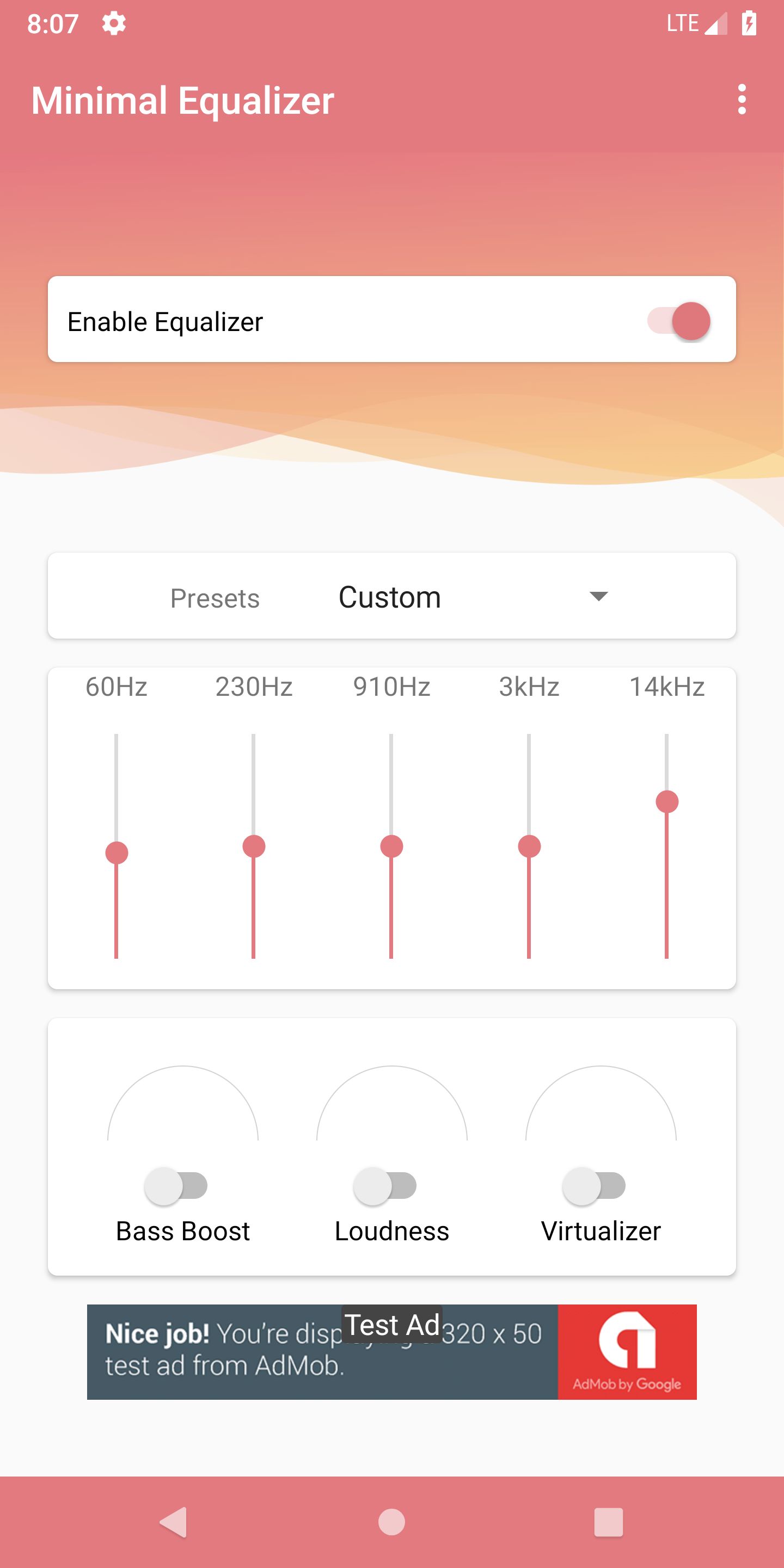784x1568 pixels.
Task: Tap the Bass Boost dial
Action: pos(182,1104)
